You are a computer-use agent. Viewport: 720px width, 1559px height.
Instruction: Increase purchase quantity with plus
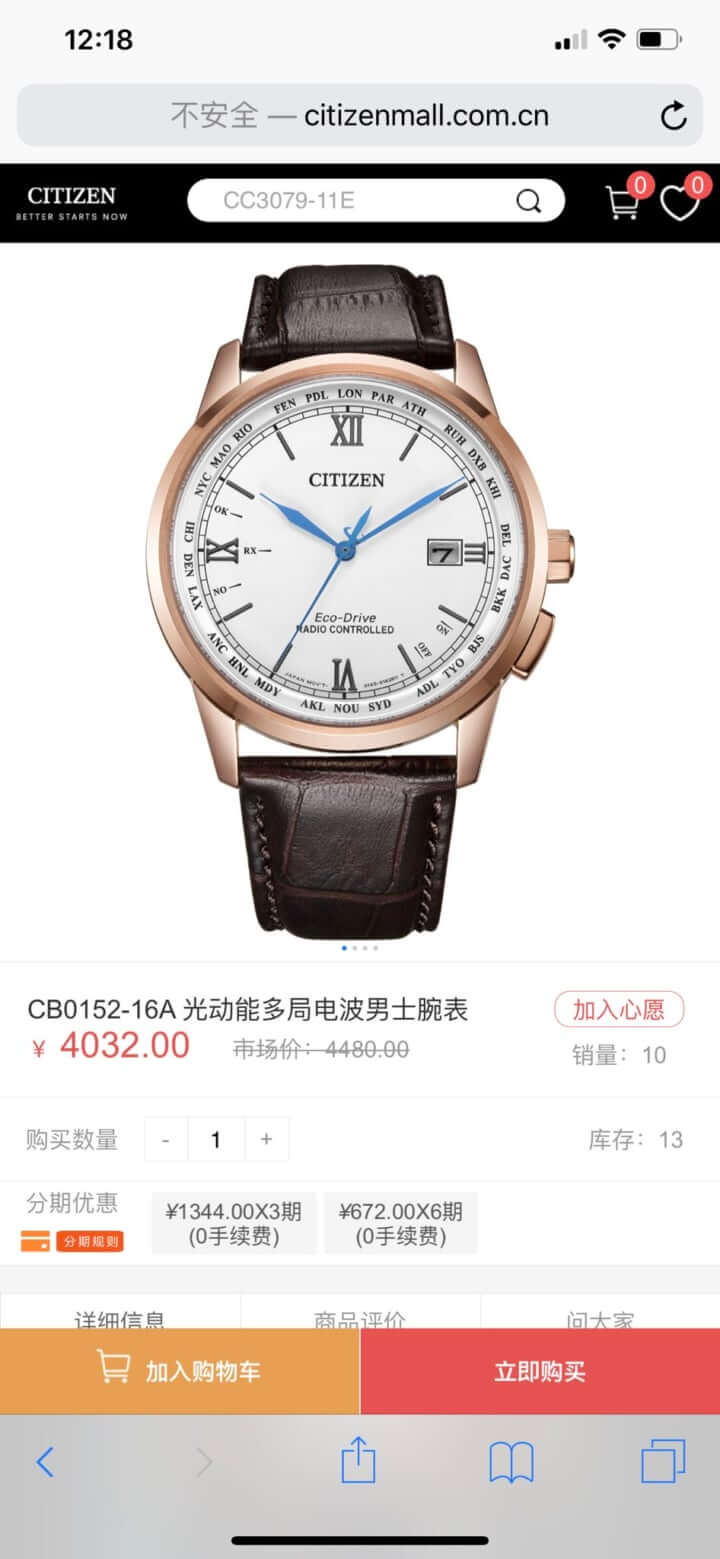tap(266, 1139)
